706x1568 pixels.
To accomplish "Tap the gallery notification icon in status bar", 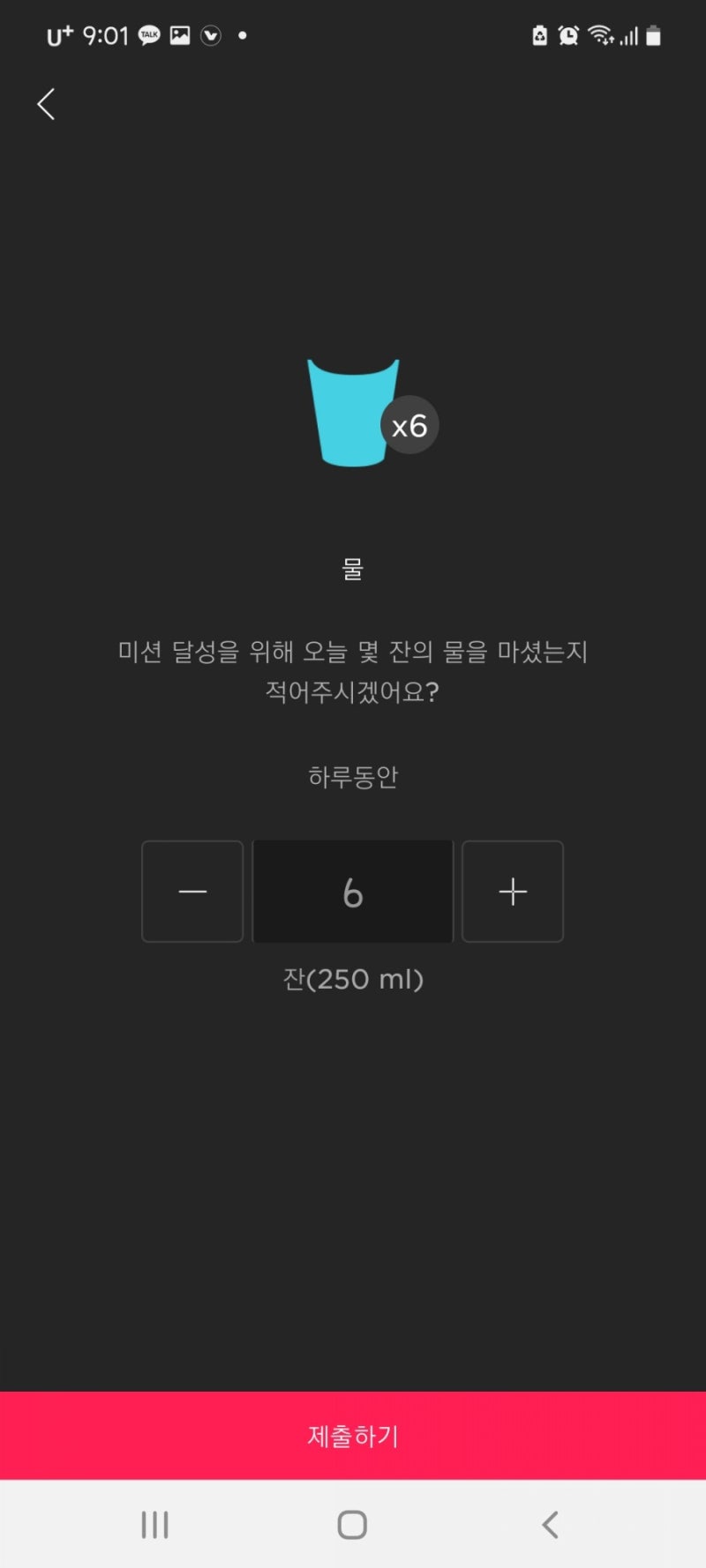I will (x=179, y=35).
